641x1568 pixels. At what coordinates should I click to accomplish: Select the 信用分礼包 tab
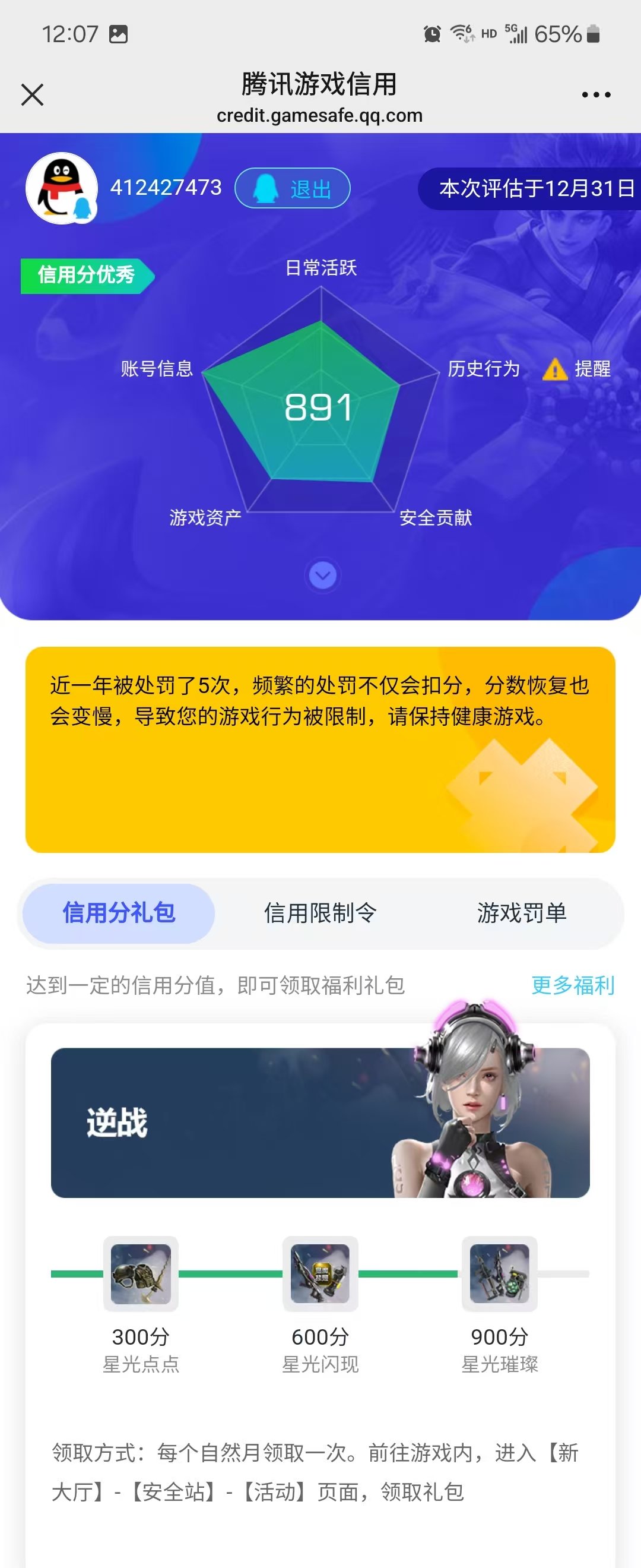119,912
